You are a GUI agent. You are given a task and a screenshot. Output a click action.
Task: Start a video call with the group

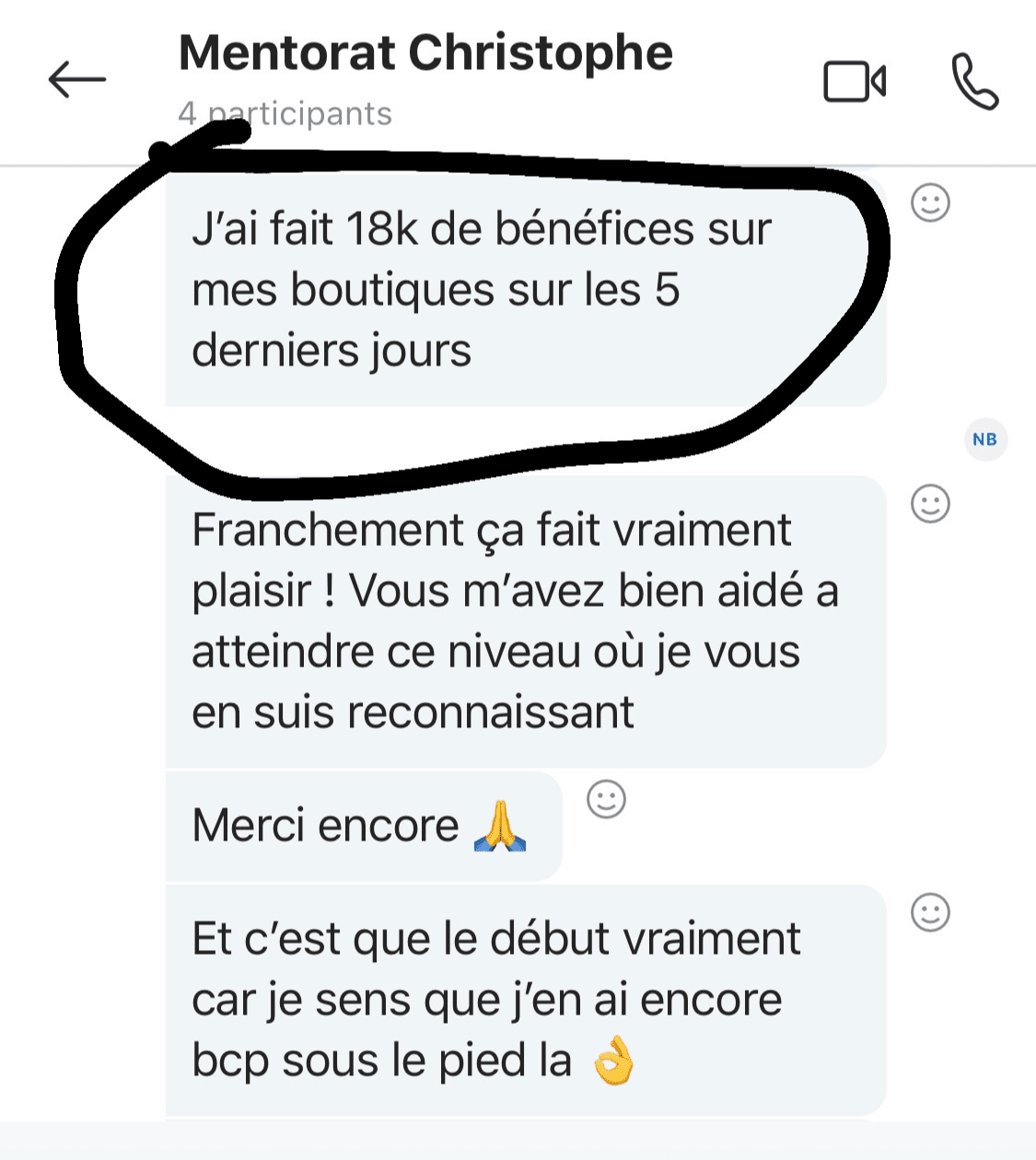click(x=855, y=82)
